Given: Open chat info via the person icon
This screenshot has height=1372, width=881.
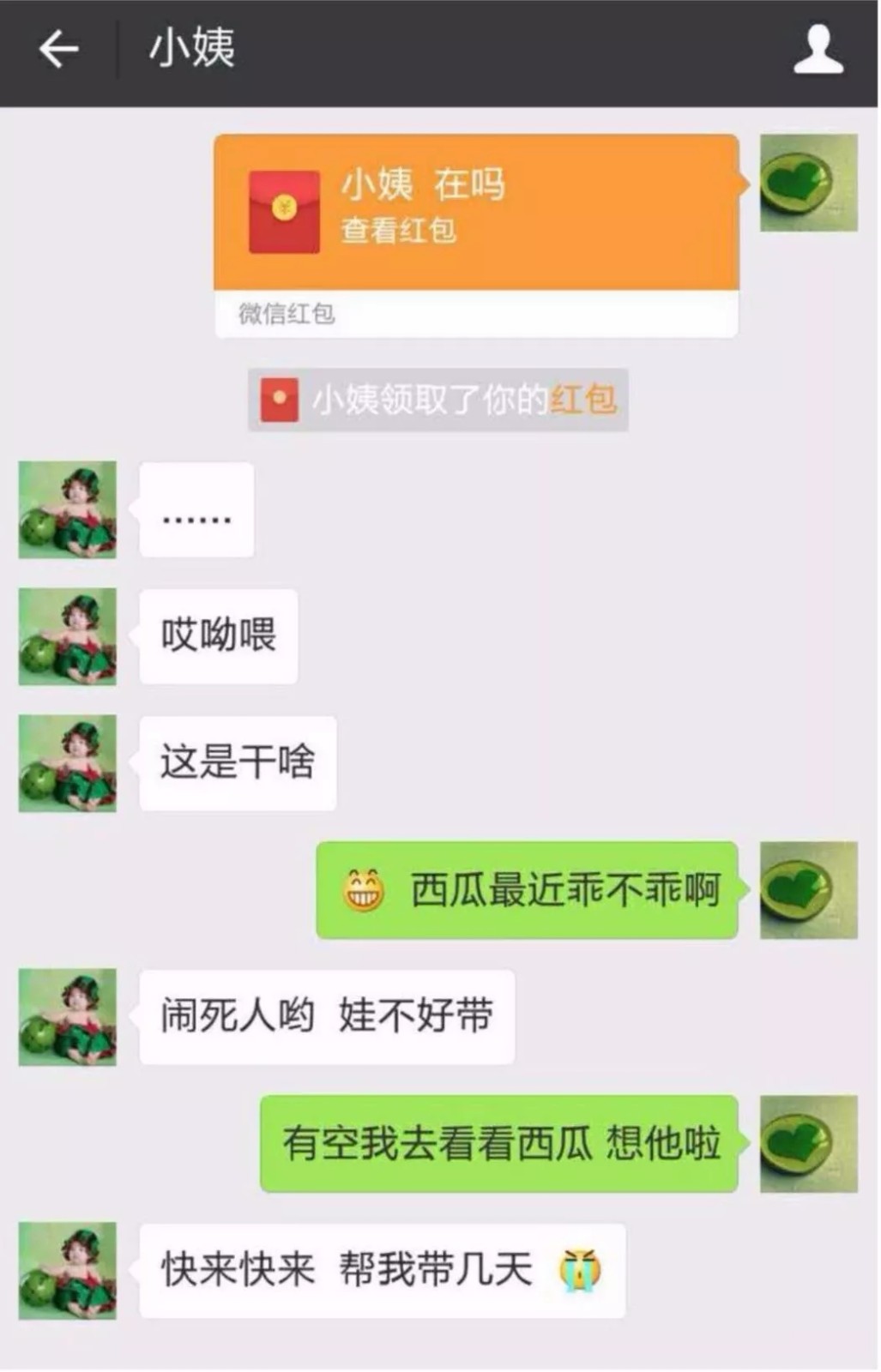Looking at the screenshot, I should [x=818, y=49].
